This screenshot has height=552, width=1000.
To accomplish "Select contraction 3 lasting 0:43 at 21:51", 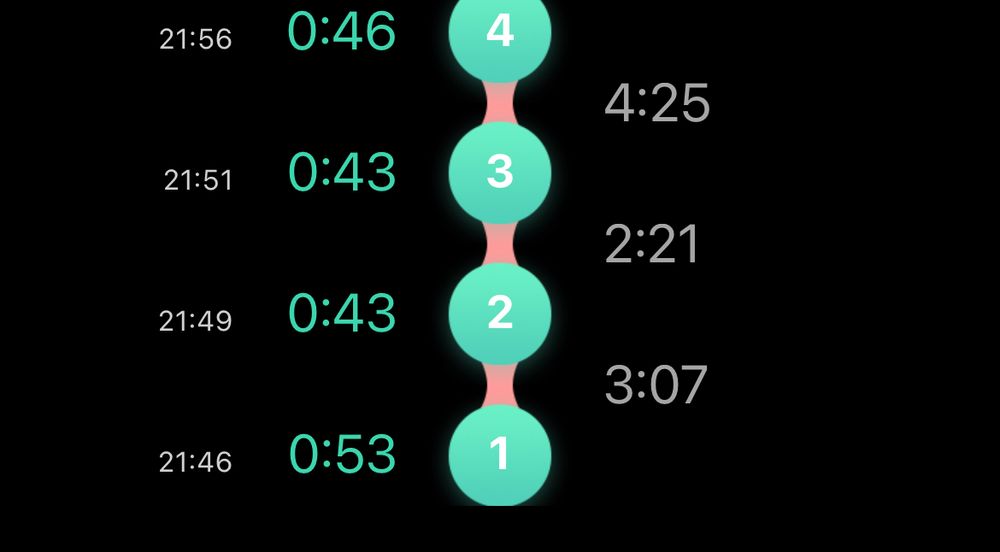I will coord(499,172).
